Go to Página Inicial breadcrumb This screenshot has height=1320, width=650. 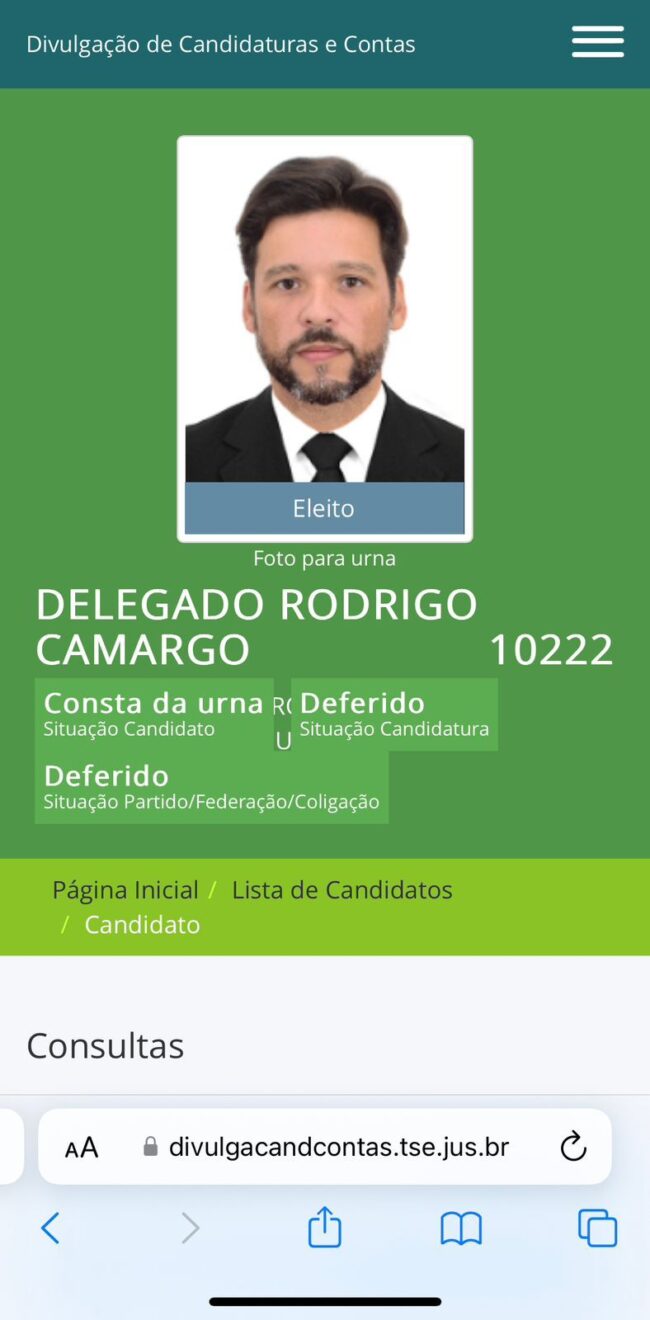(125, 890)
